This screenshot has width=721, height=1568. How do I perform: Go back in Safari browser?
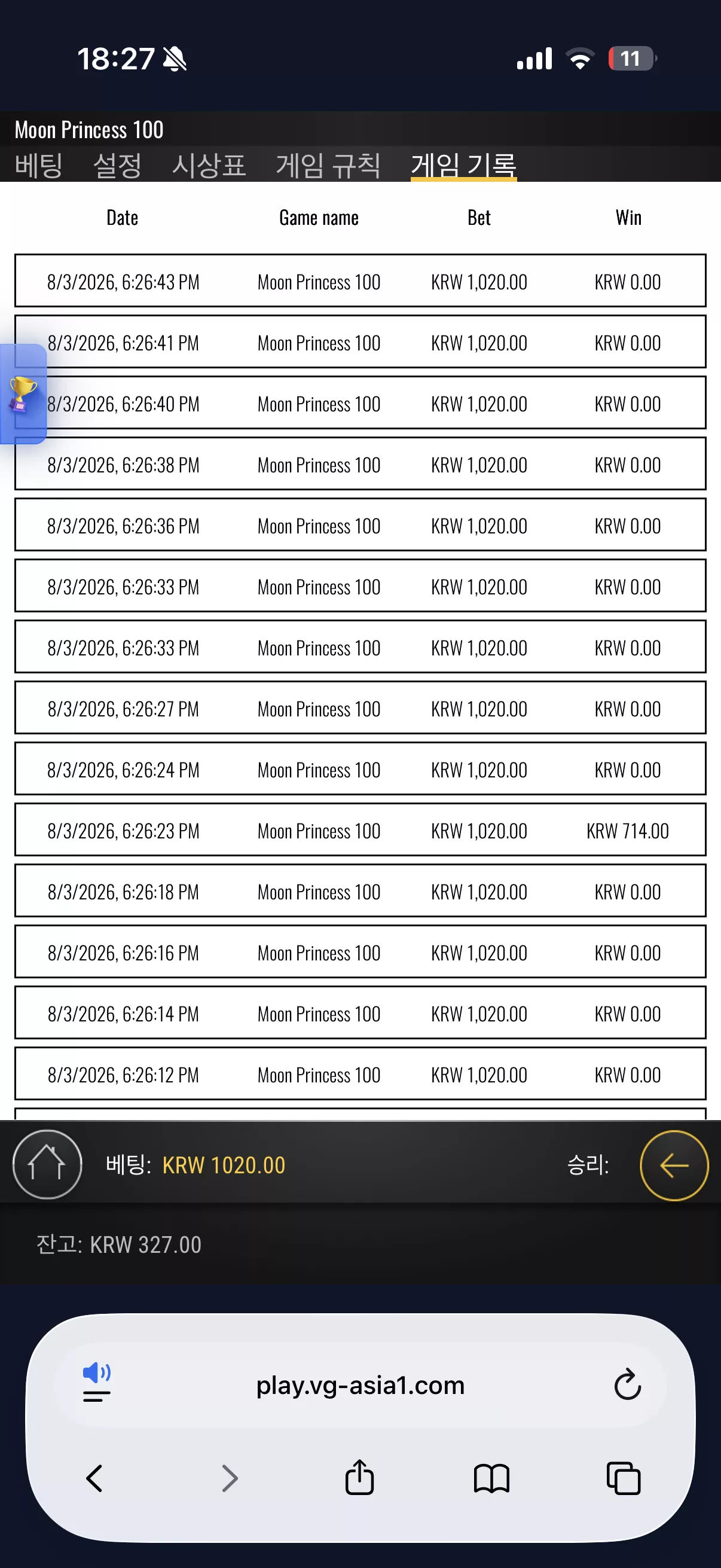(94, 1478)
